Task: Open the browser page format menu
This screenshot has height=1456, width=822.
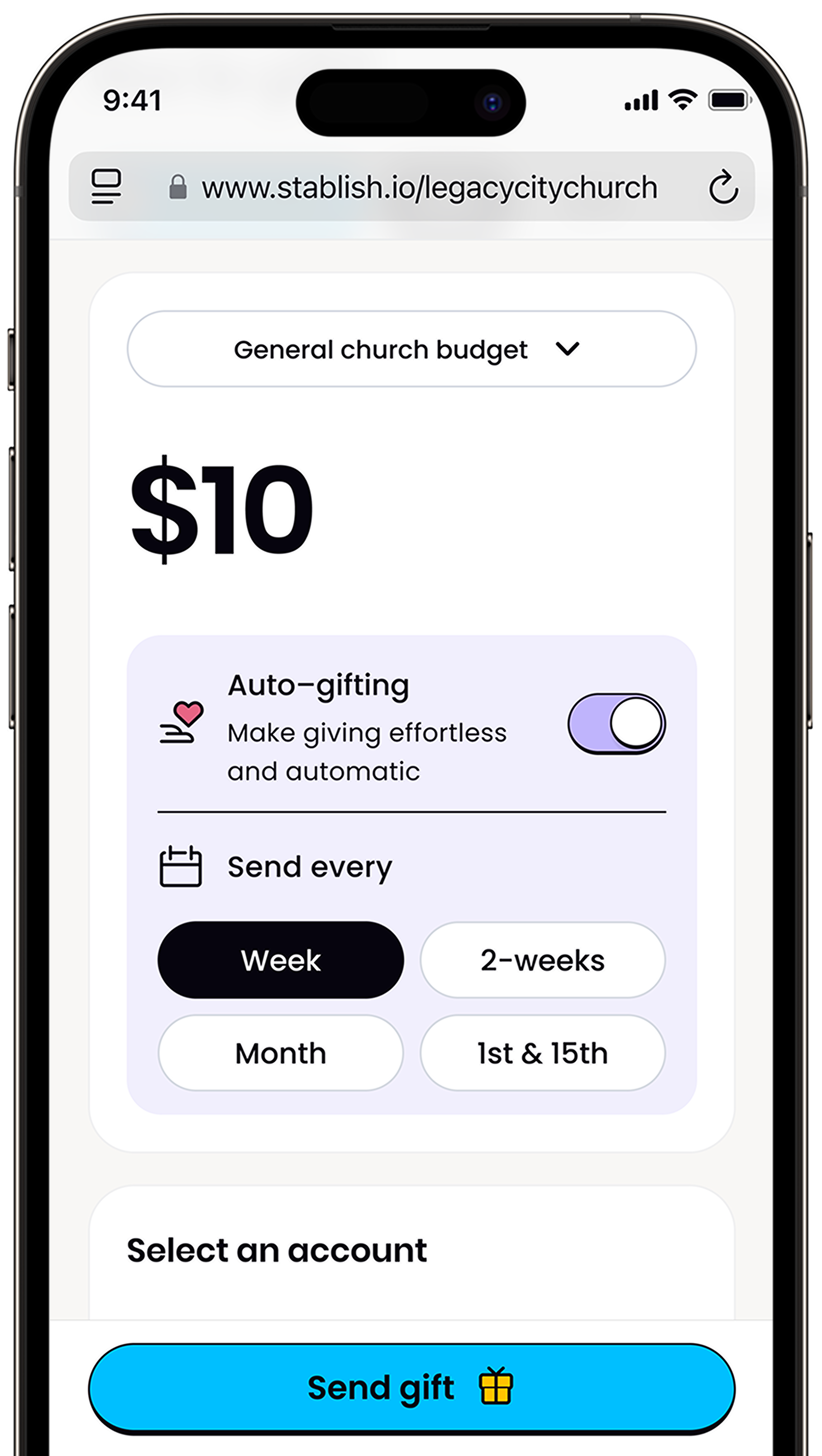Action: (x=106, y=187)
